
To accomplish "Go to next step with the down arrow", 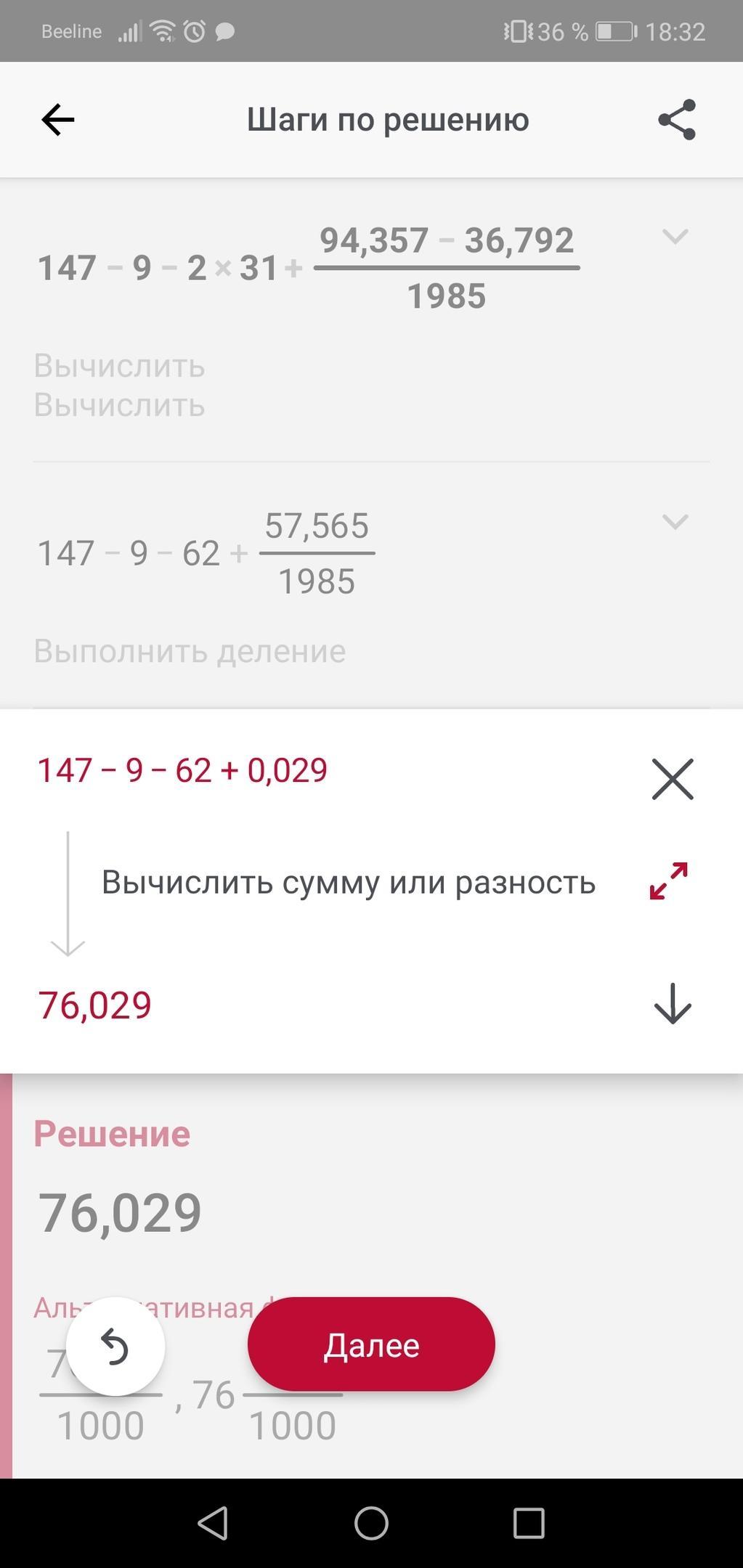I will point(673,1004).
